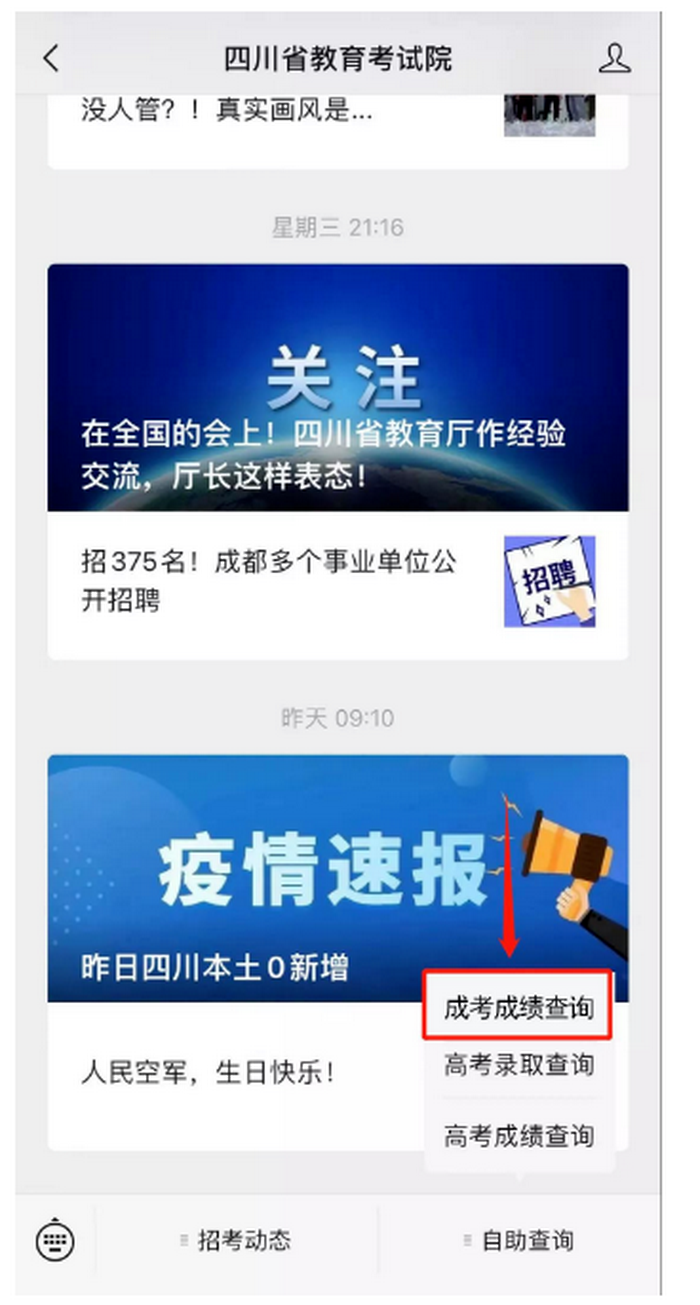Go back from 四川省教育考试院
Image resolution: width=700 pixels, height=1305 pixels.
point(51,58)
